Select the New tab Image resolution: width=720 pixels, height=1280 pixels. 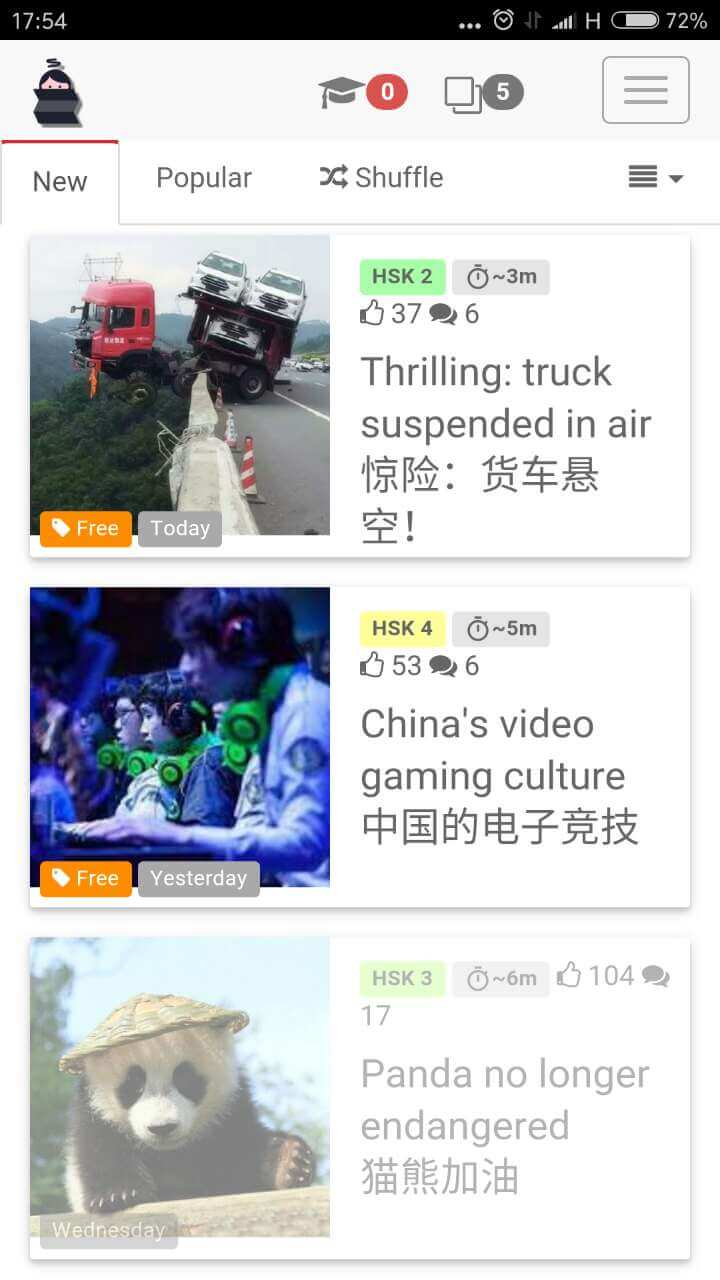tap(59, 181)
